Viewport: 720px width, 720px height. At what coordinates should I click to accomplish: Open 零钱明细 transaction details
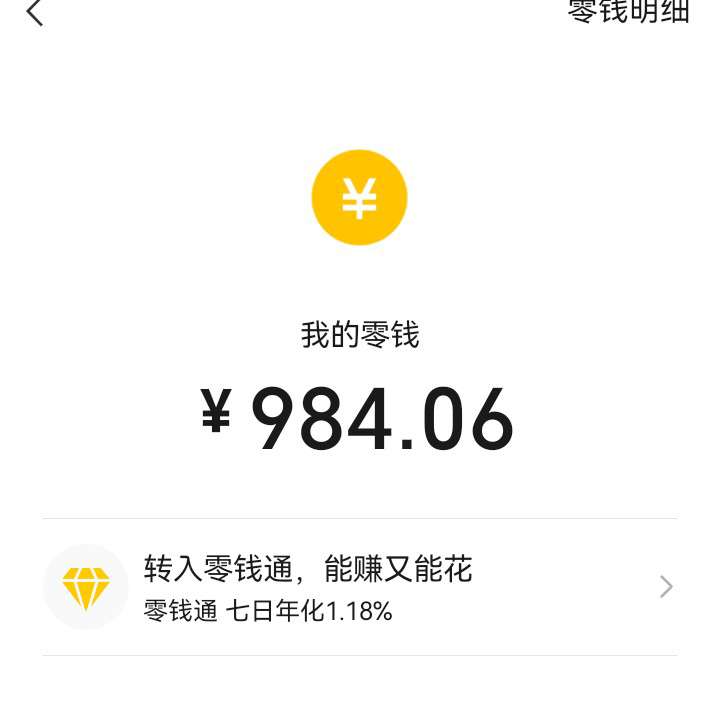(x=628, y=12)
